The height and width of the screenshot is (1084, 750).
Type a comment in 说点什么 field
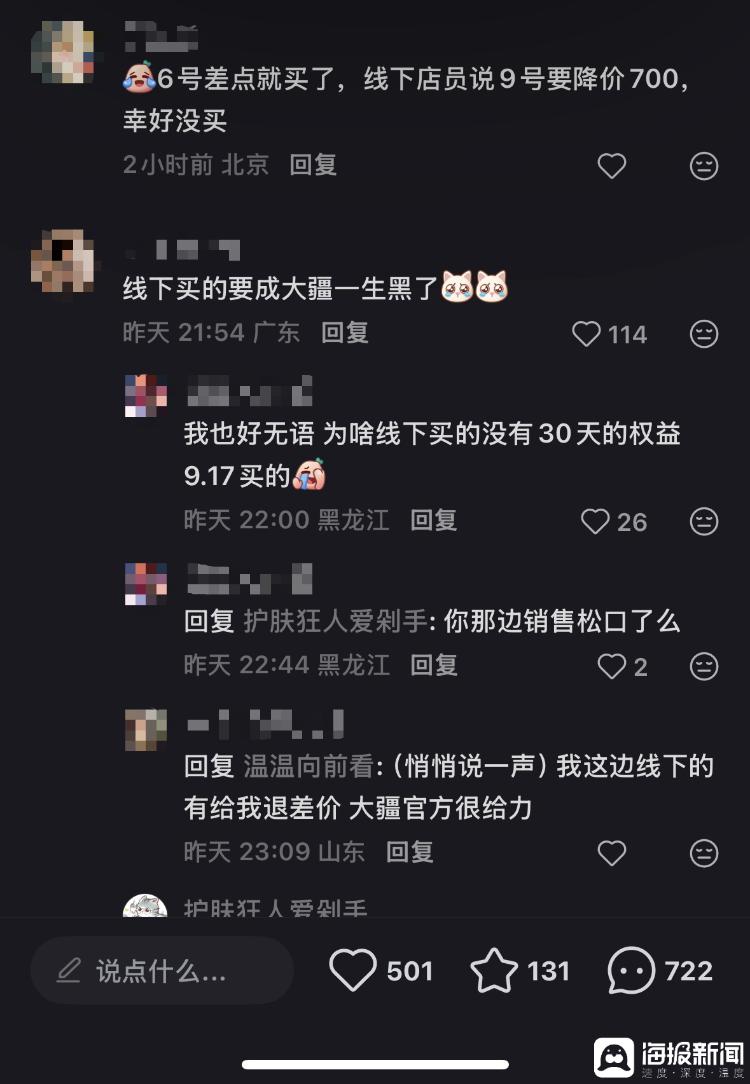(160, 971)
